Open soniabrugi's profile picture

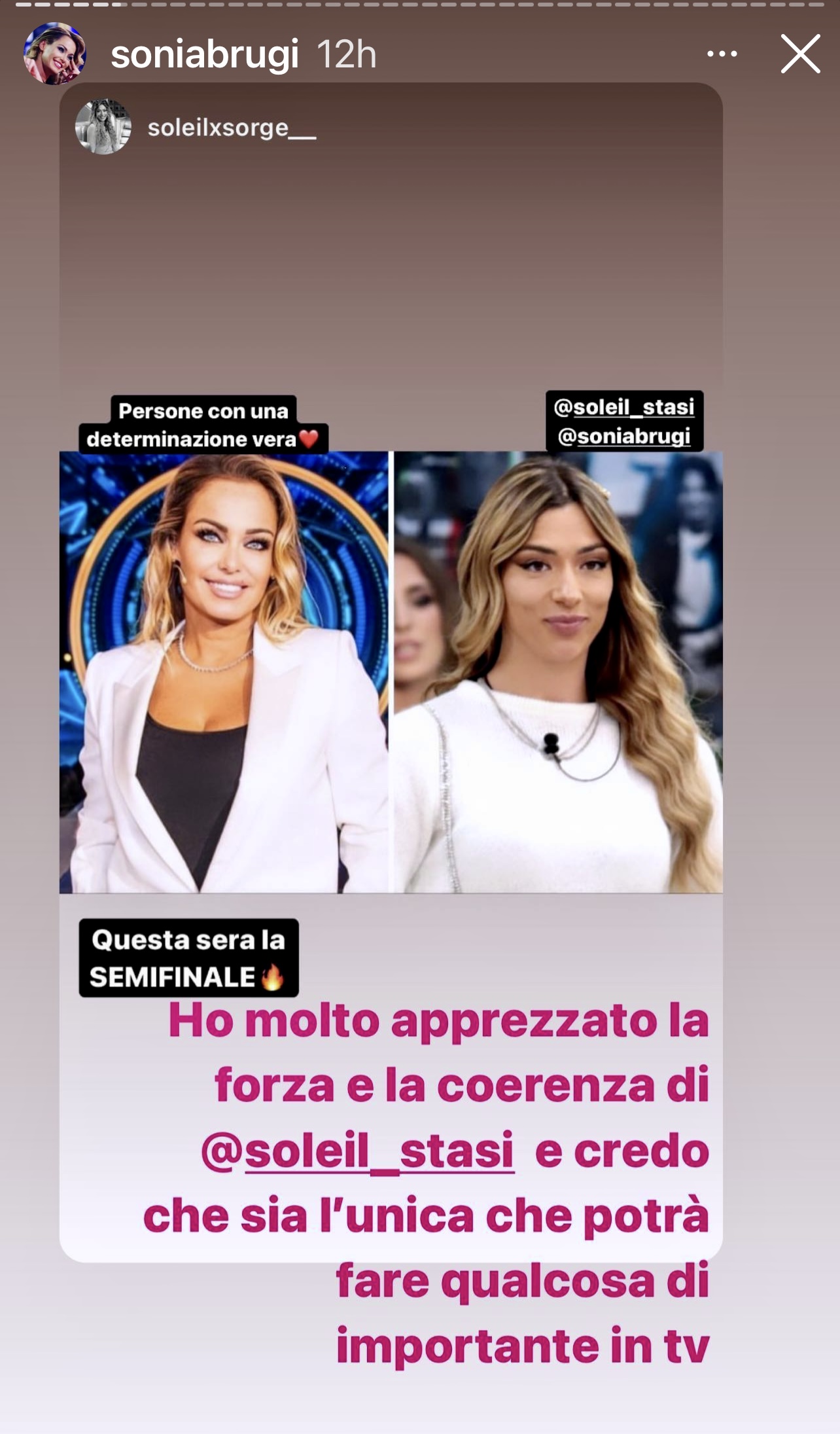[x=54, y=54]
